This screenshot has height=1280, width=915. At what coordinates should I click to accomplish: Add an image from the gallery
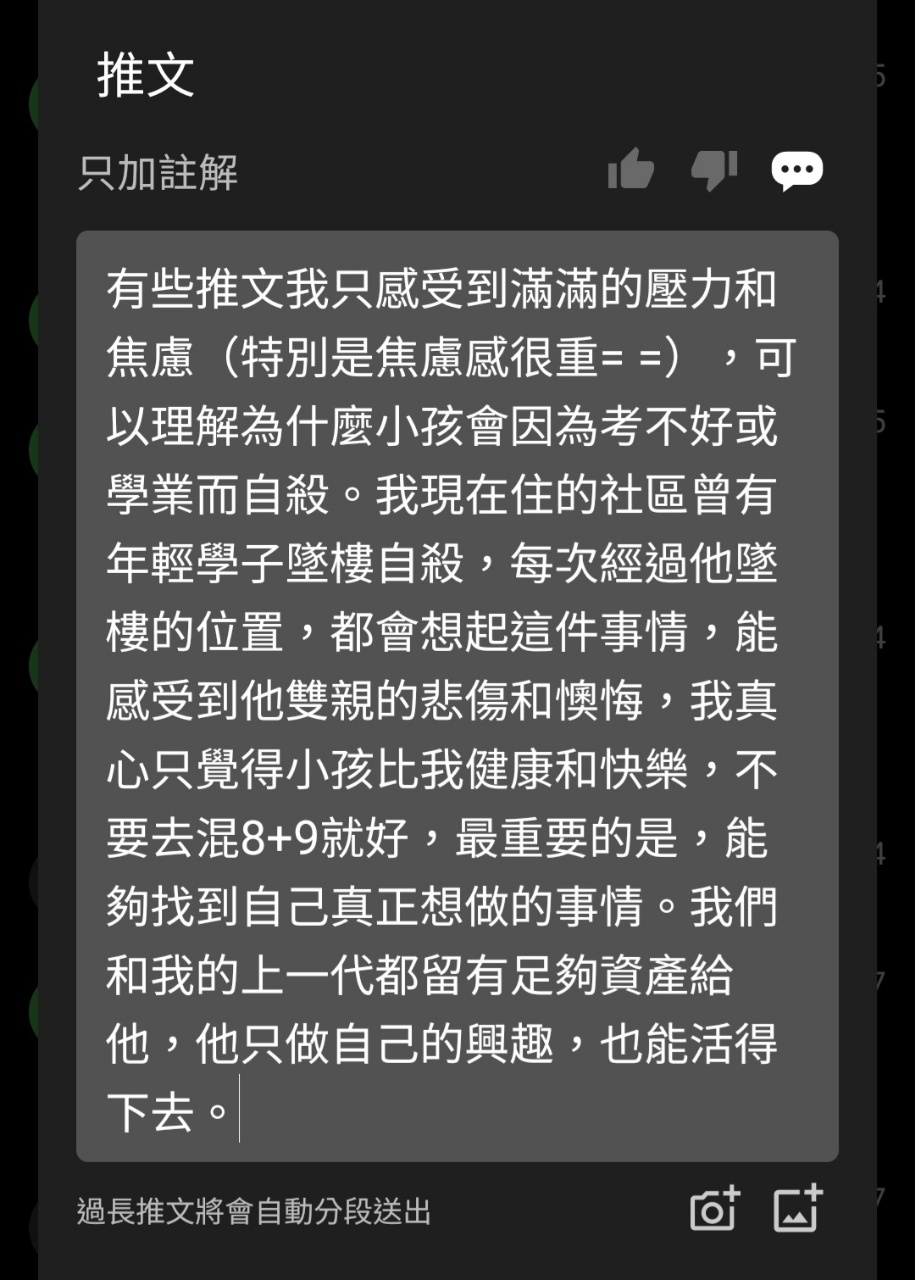tap(798, 1209)
